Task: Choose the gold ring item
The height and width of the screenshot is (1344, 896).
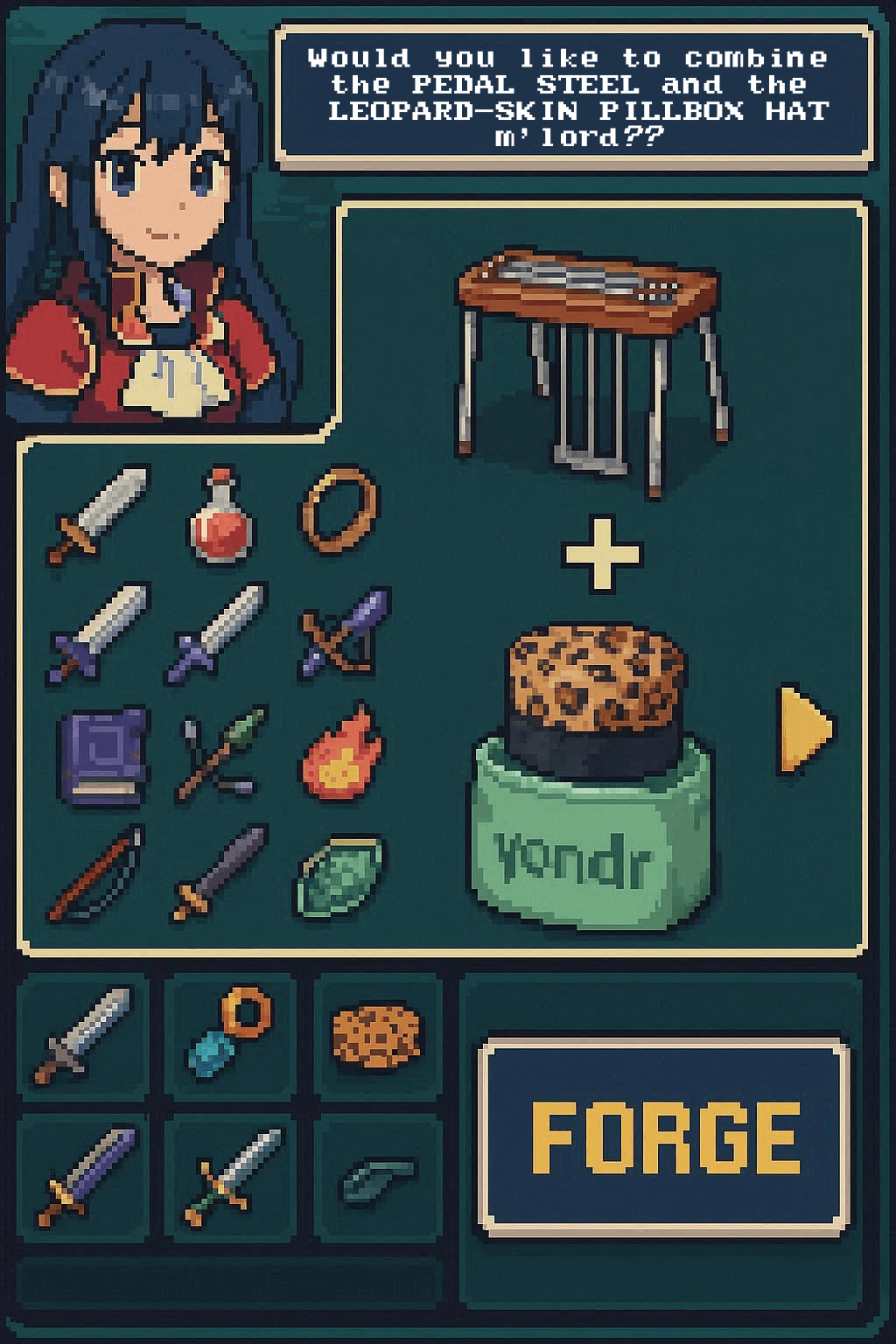Action: click(340, 510)
